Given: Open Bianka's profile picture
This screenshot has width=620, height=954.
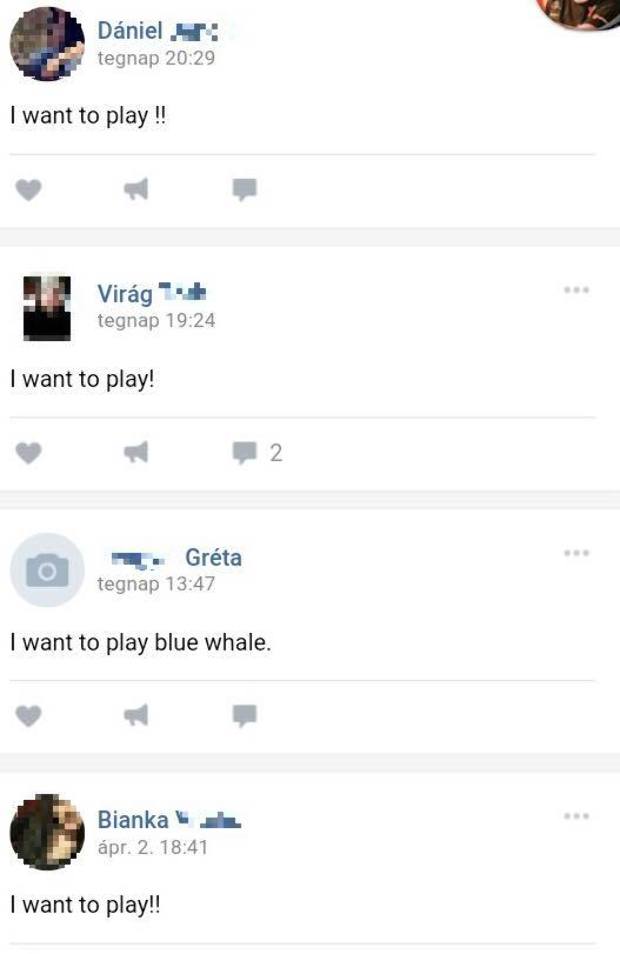Looking at the screenshot, I should (46, 832).
